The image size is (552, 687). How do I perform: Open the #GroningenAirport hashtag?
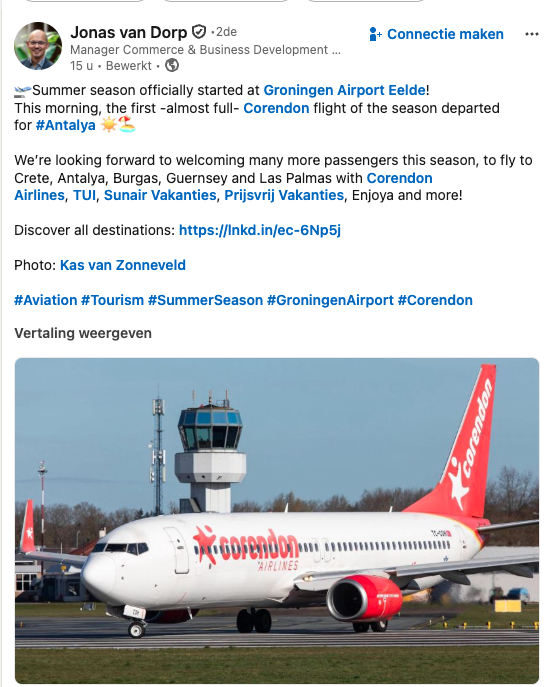[330, 301]
